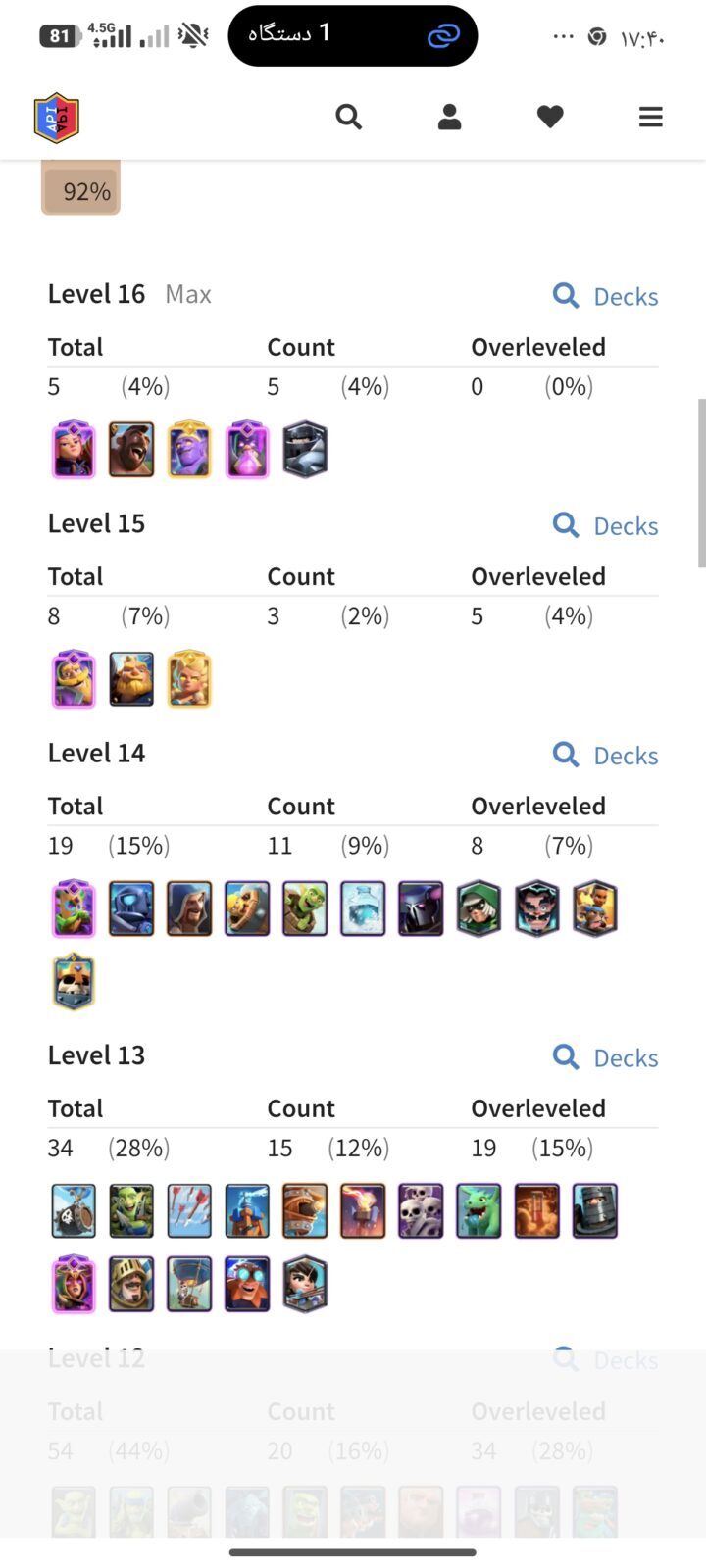Open favorites via the heart icon
706x1568 pixels.
[x=550, y=118]
